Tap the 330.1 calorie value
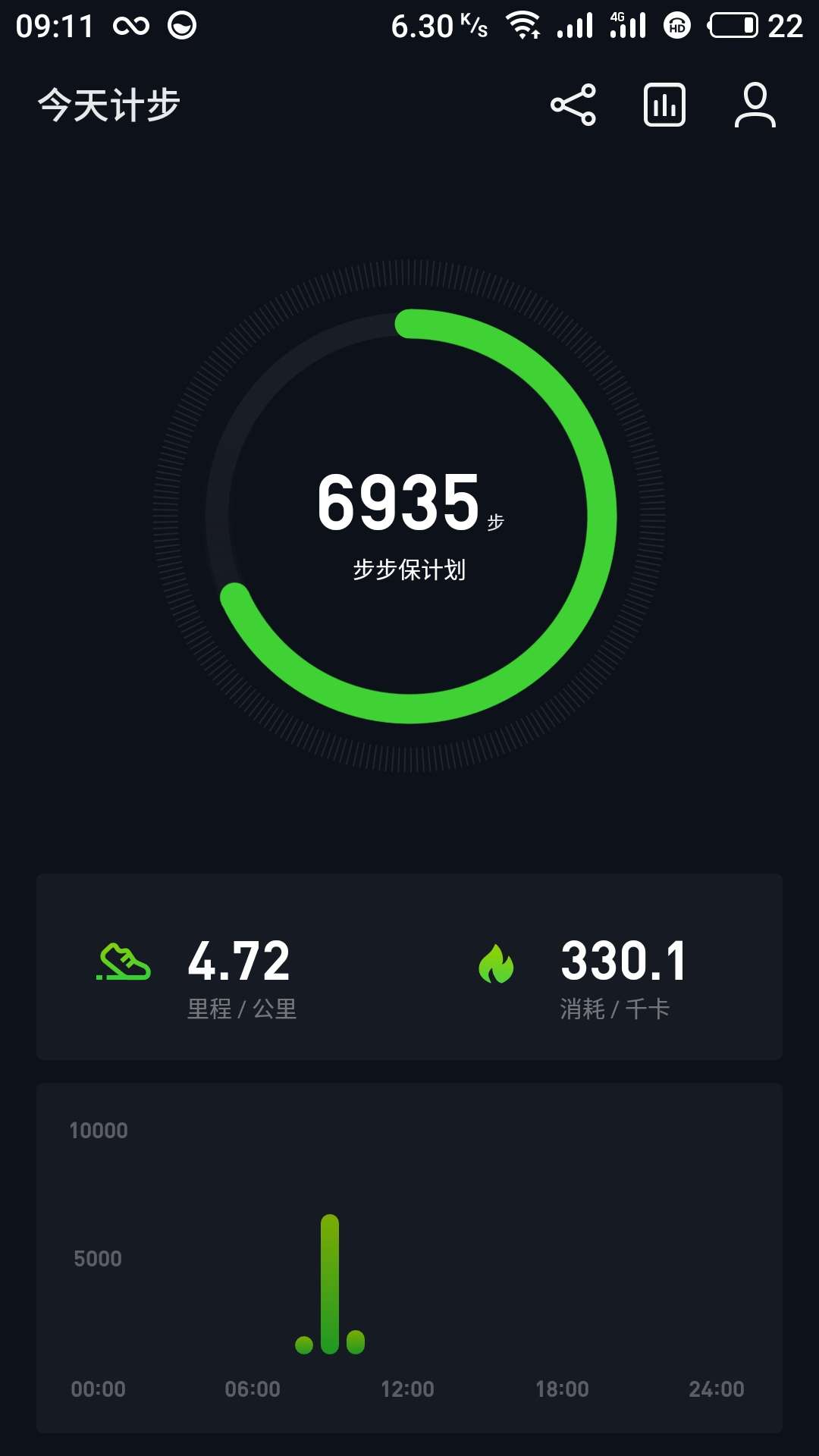This screenshot has width=819, height=1456. 622,959
